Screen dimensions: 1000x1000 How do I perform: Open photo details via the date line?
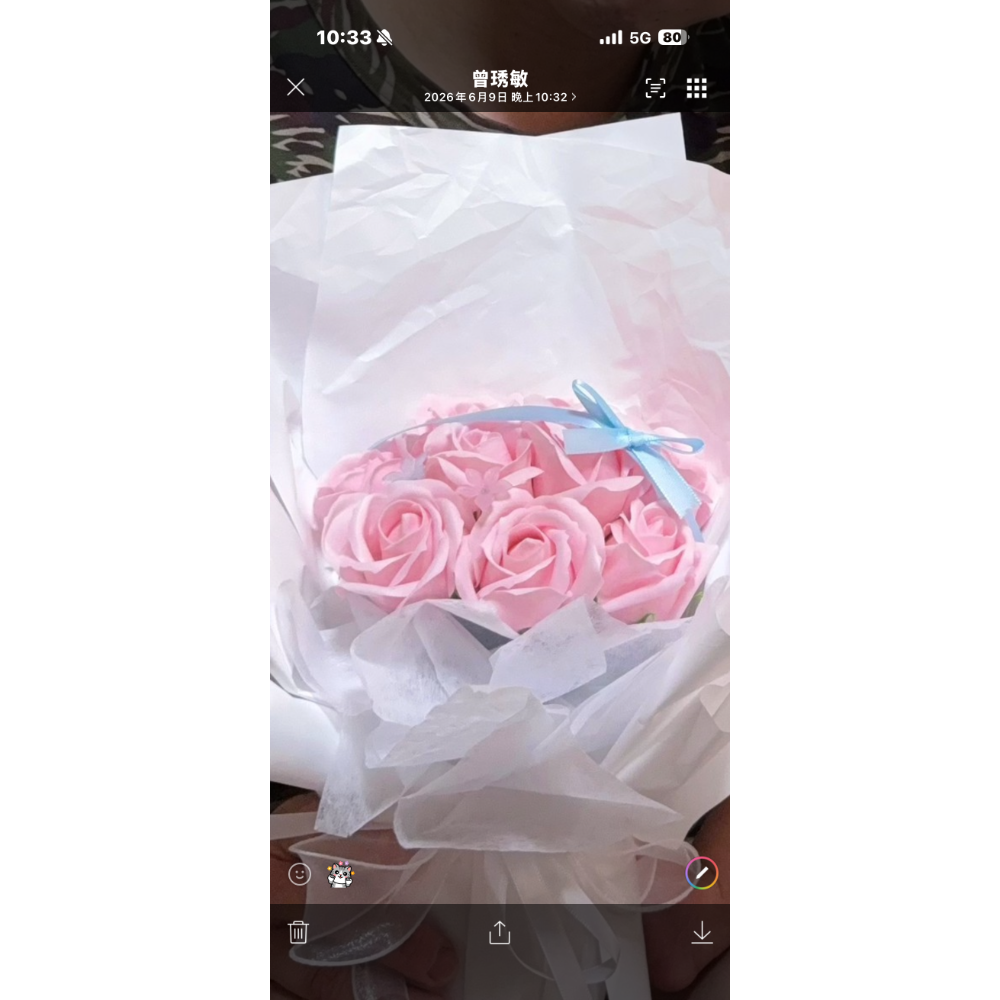(500, 97)
